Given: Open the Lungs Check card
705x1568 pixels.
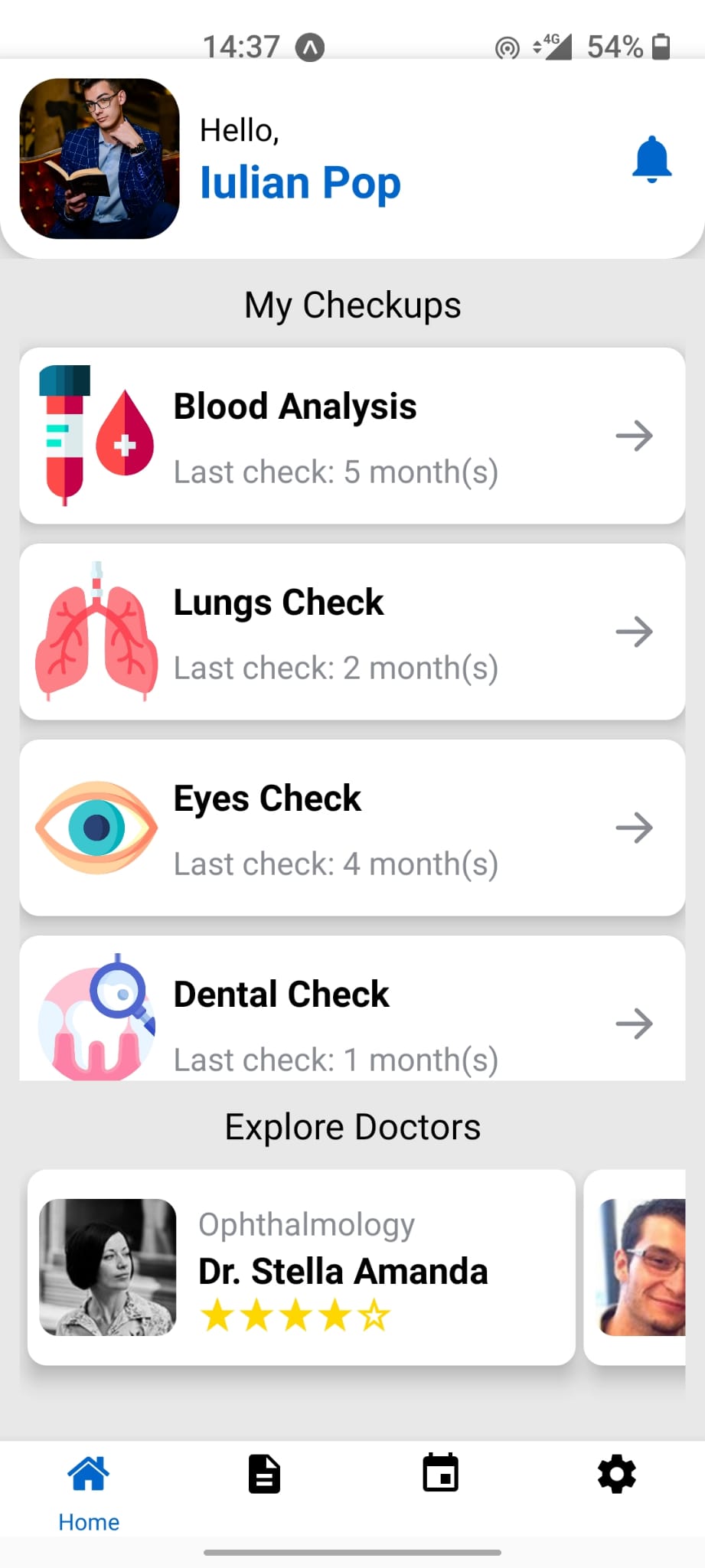Looking at the screenshot, I should click(352, 632).
